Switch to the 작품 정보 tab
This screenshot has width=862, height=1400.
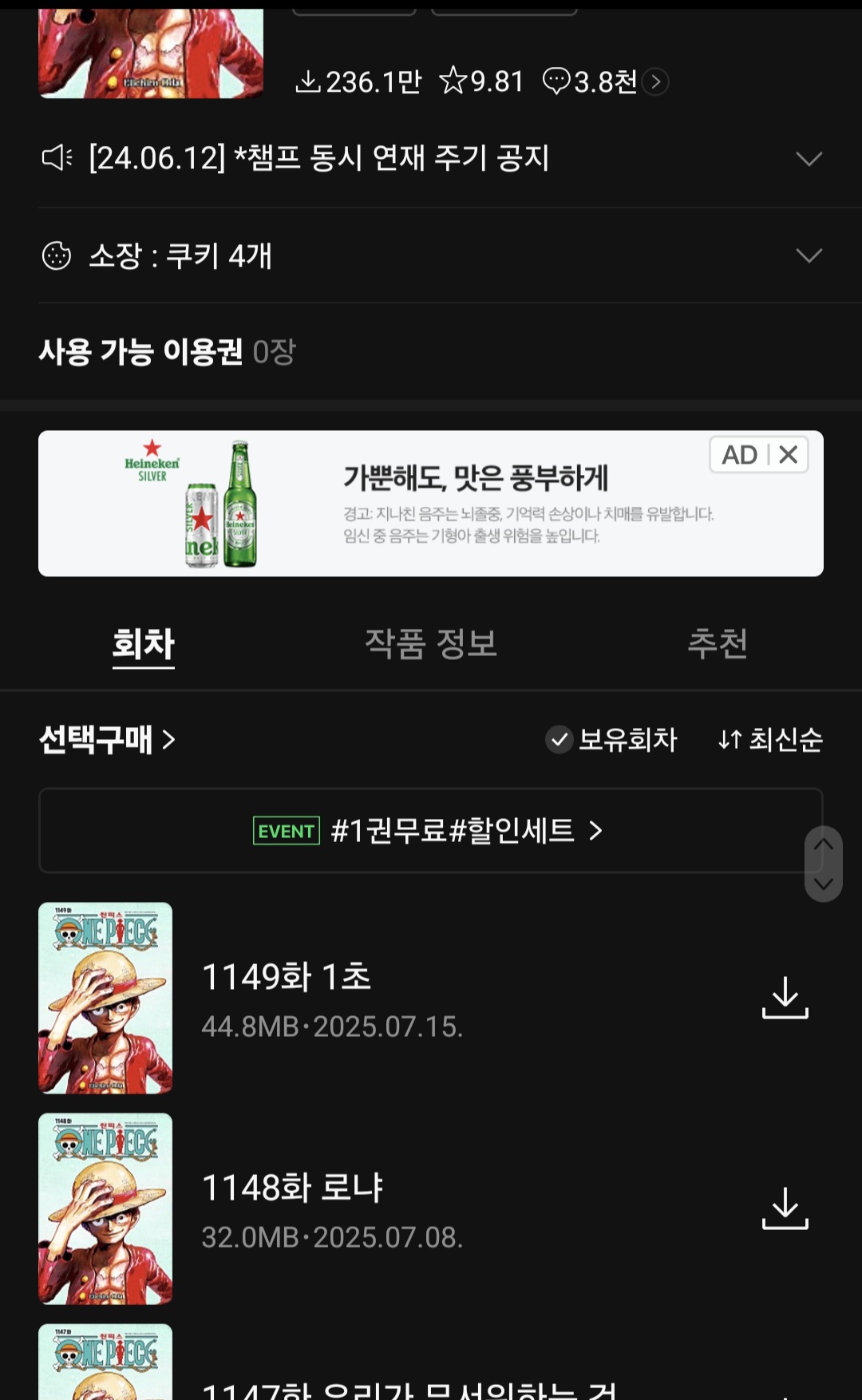pos(431,643)
